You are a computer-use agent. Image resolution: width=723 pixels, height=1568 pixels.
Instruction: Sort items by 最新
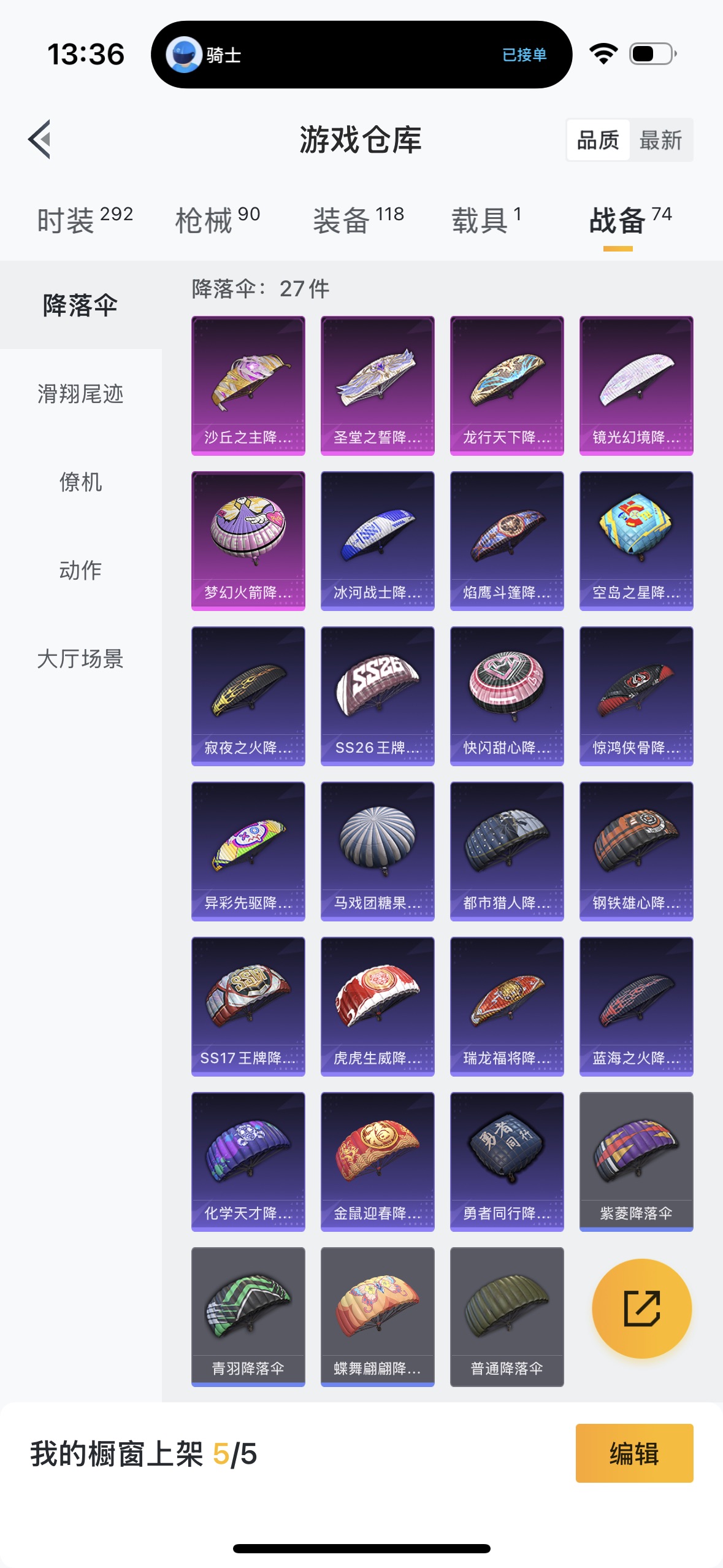660,140
